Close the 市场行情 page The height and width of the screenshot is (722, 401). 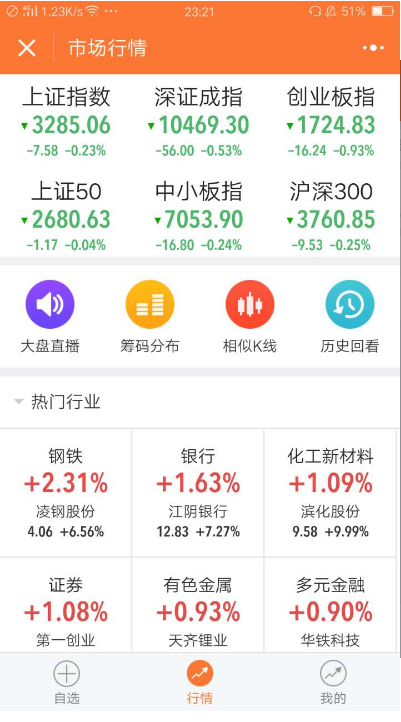pos(27,48)
